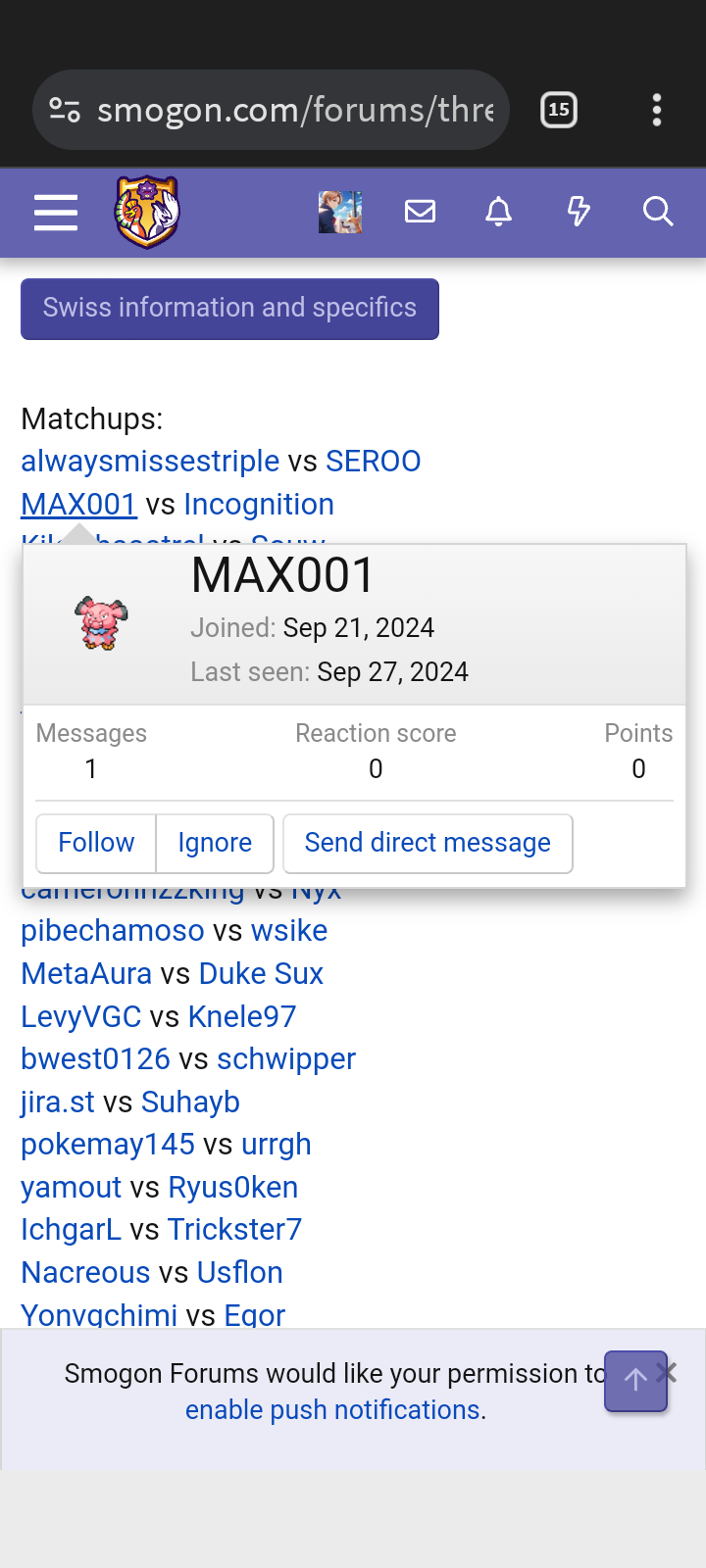
Task: Open Duke Sux's profile link
Action: (261, 974)
